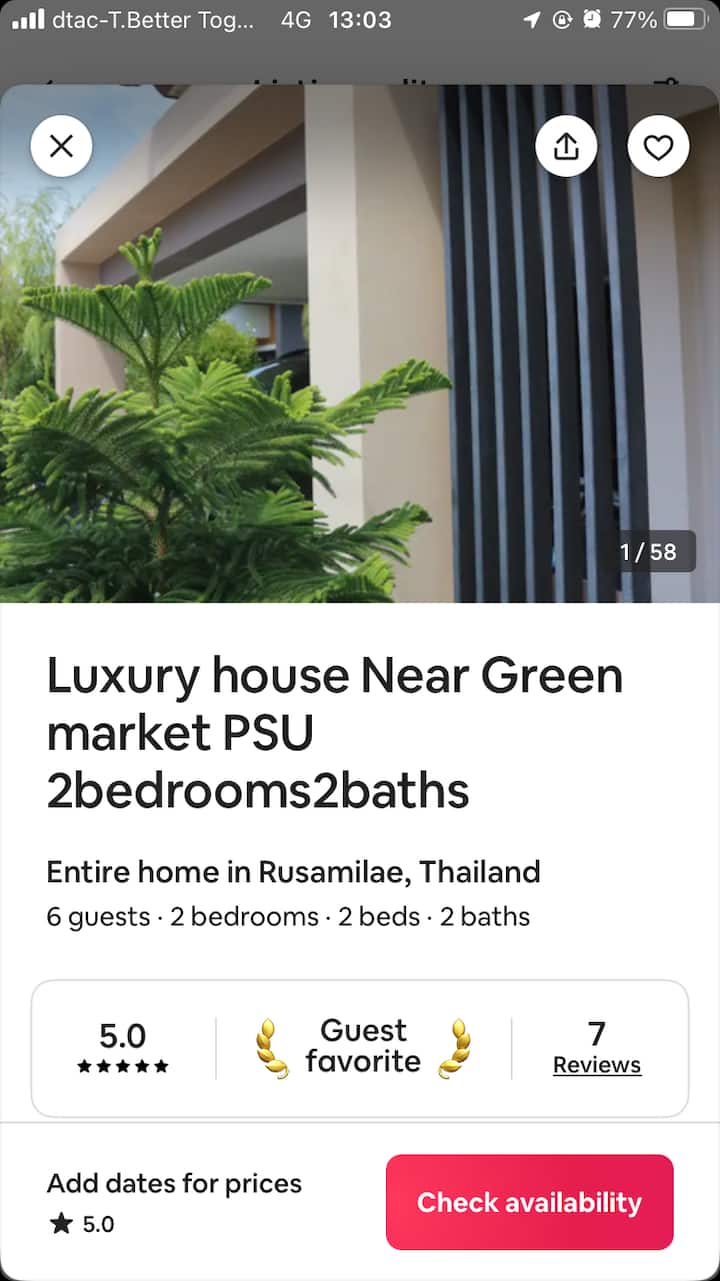Image resolution: width=720 pixels, height=1281 pixels.
Task: Tap Add dates for prices
Action: click(173, 1183)
